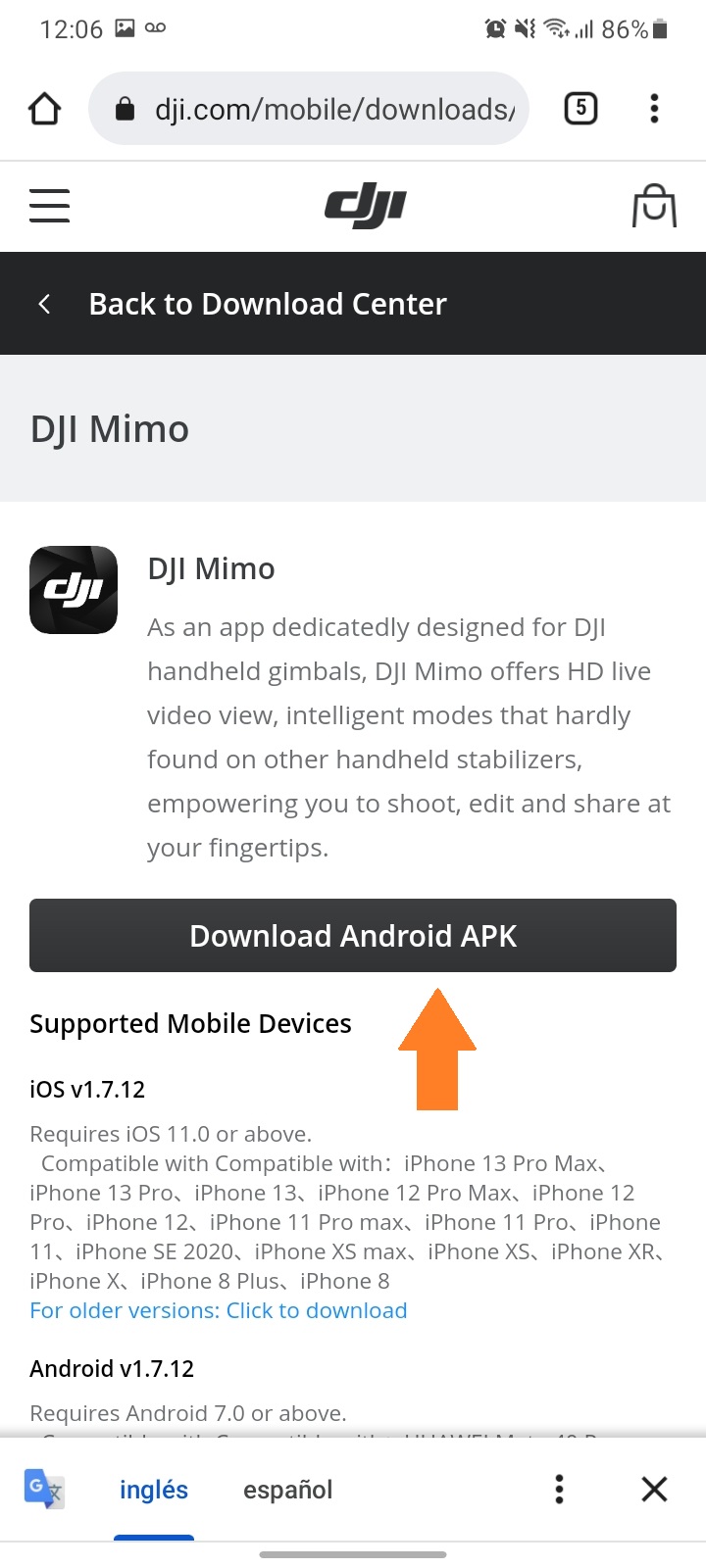Tap the DJI logo in the site header
Viewport: 706px width, 1568px height.
365,206
